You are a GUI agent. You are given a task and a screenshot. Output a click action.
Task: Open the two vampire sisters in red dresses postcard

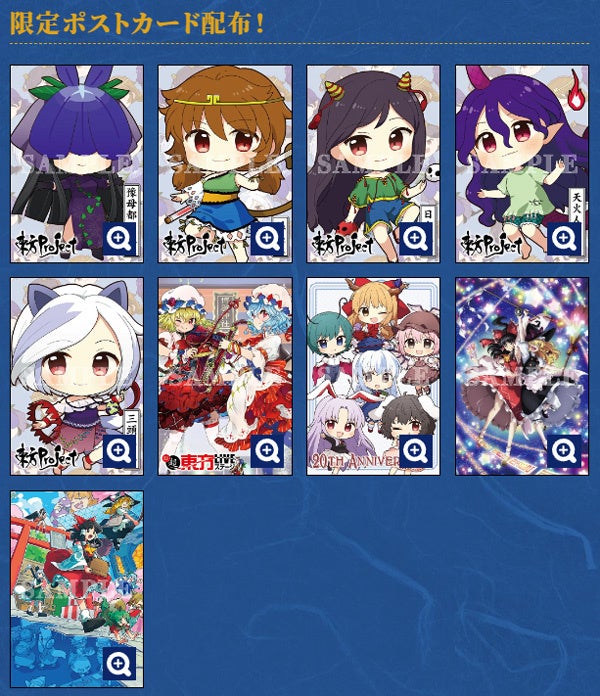(268, 451)
